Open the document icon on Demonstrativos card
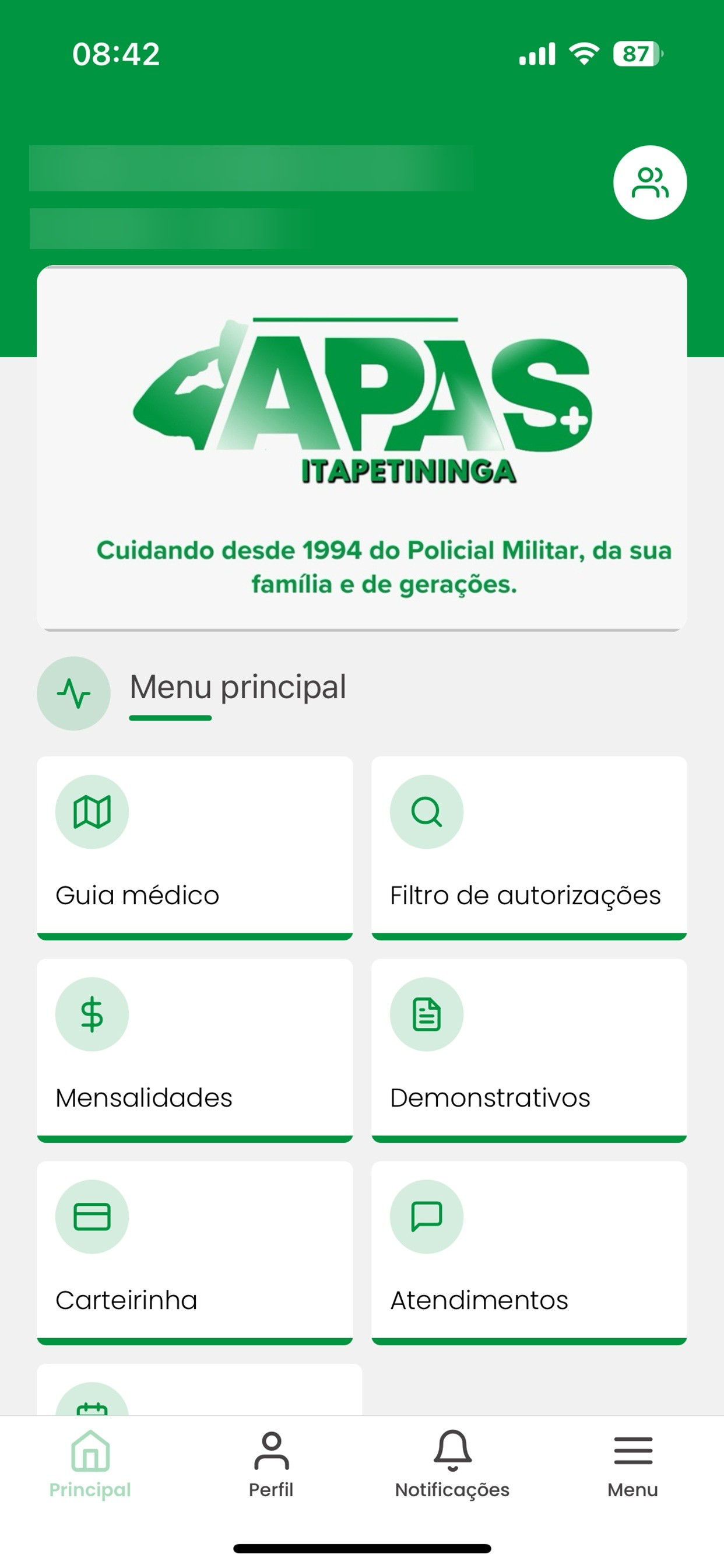 427,1013
